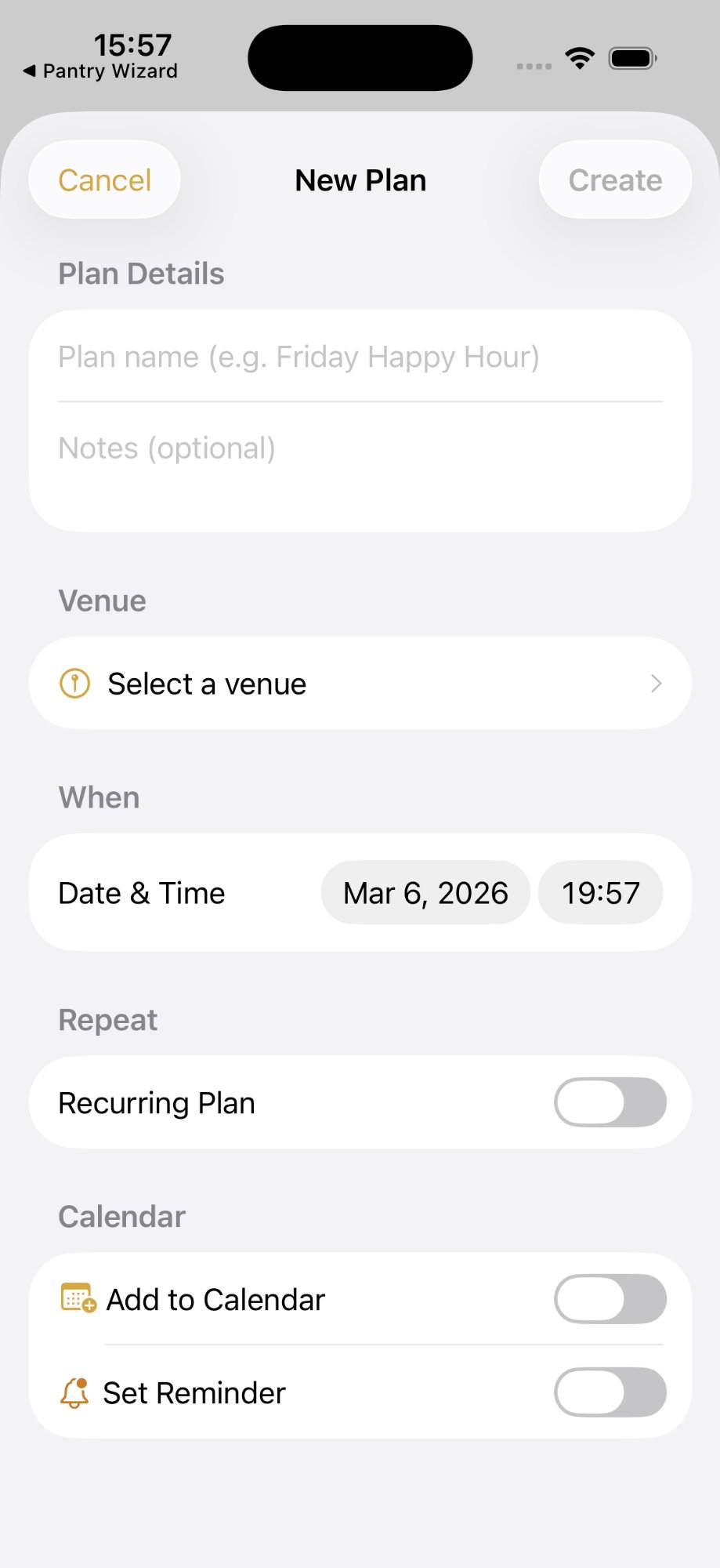Viewport: 720px width, 1568px height.
Task: Tap the battery indicator icon
Action: point(631,57)
